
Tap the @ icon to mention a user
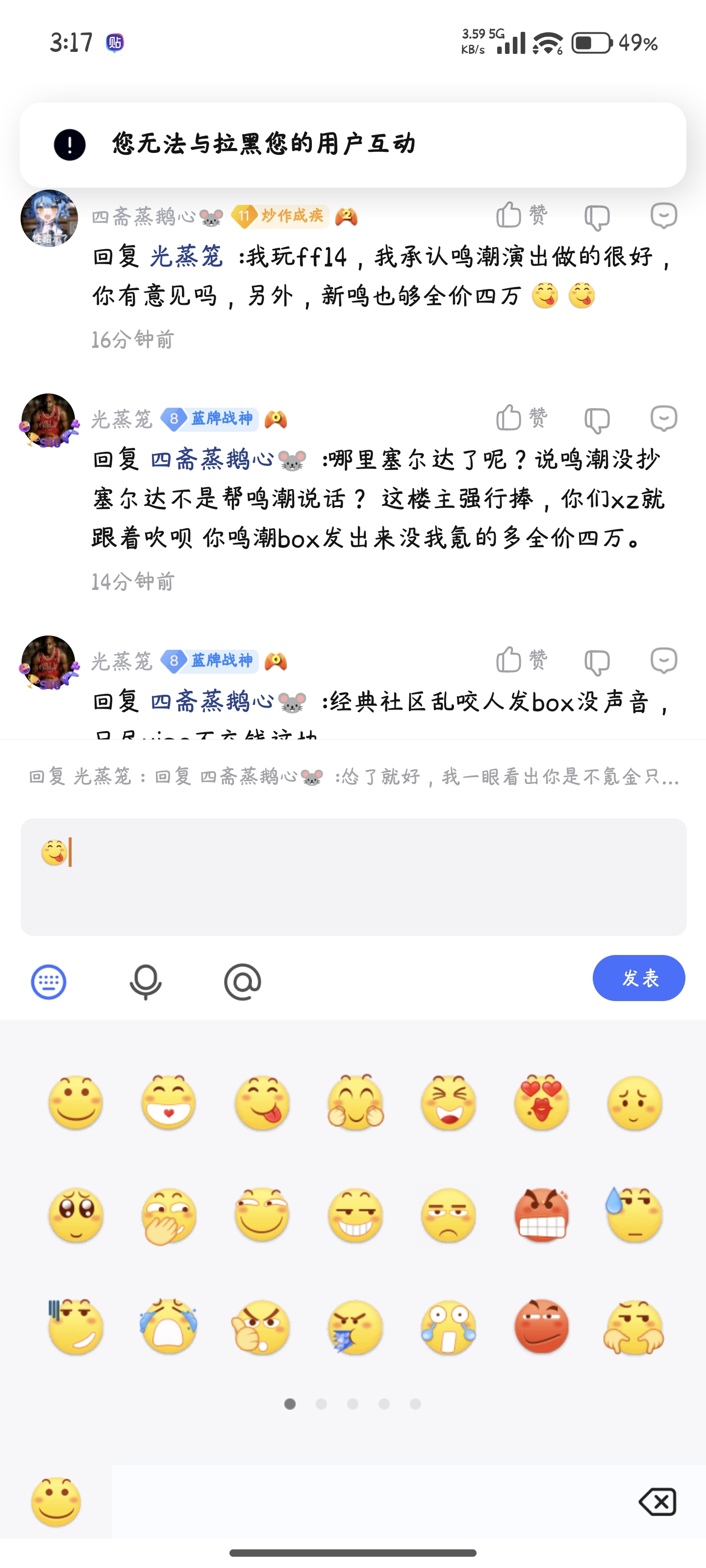(242, 981)
